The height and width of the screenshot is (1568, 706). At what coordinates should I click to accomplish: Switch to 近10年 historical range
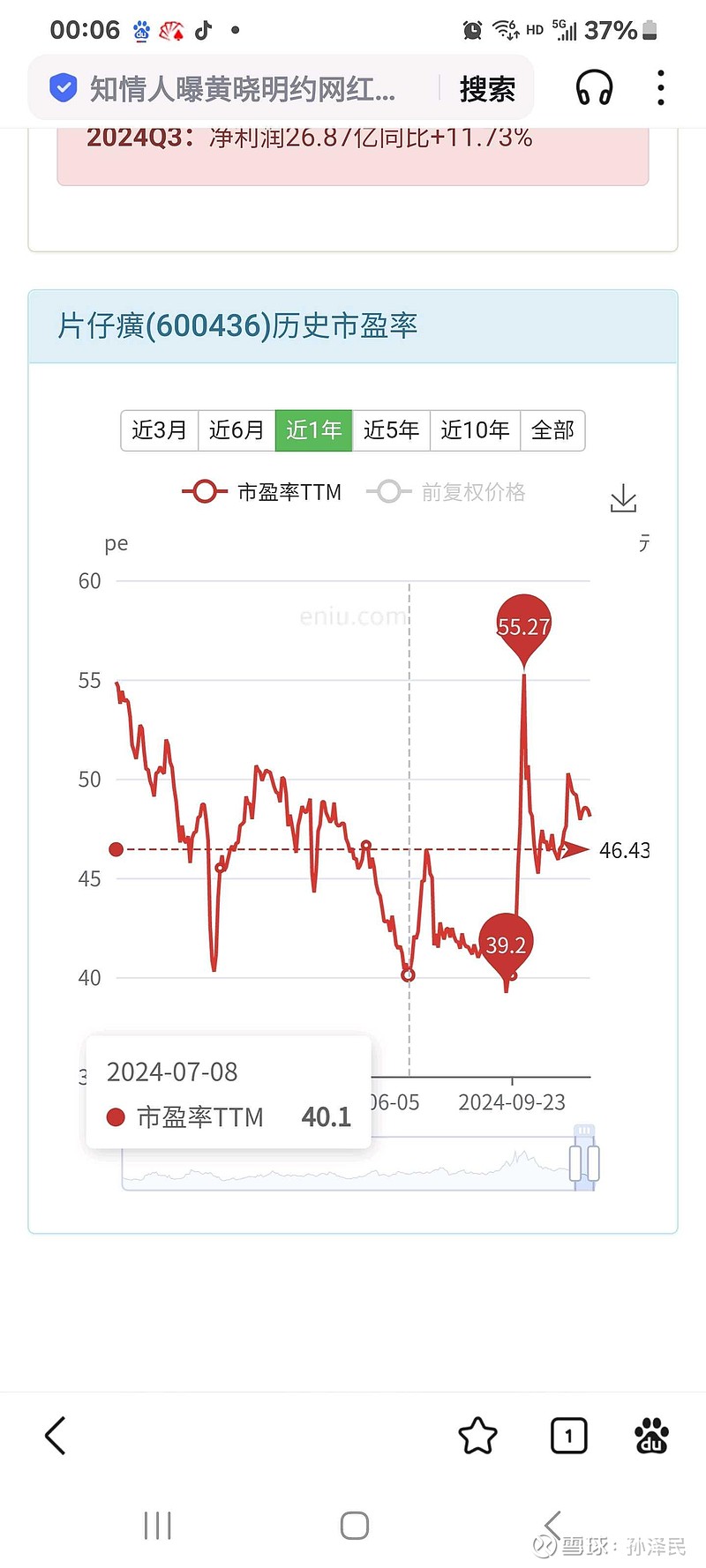pos(475,430)
